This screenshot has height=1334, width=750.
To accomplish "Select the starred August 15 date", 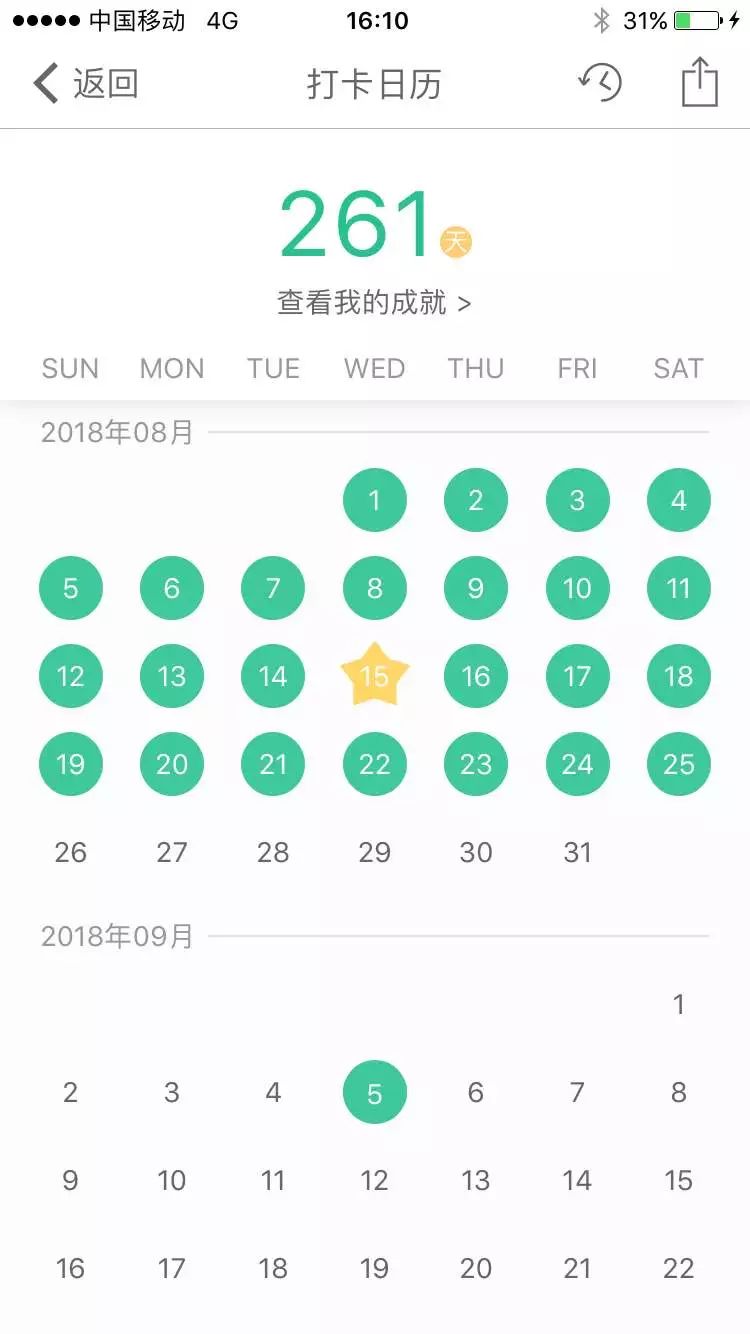I will click(x=375, y=676).
